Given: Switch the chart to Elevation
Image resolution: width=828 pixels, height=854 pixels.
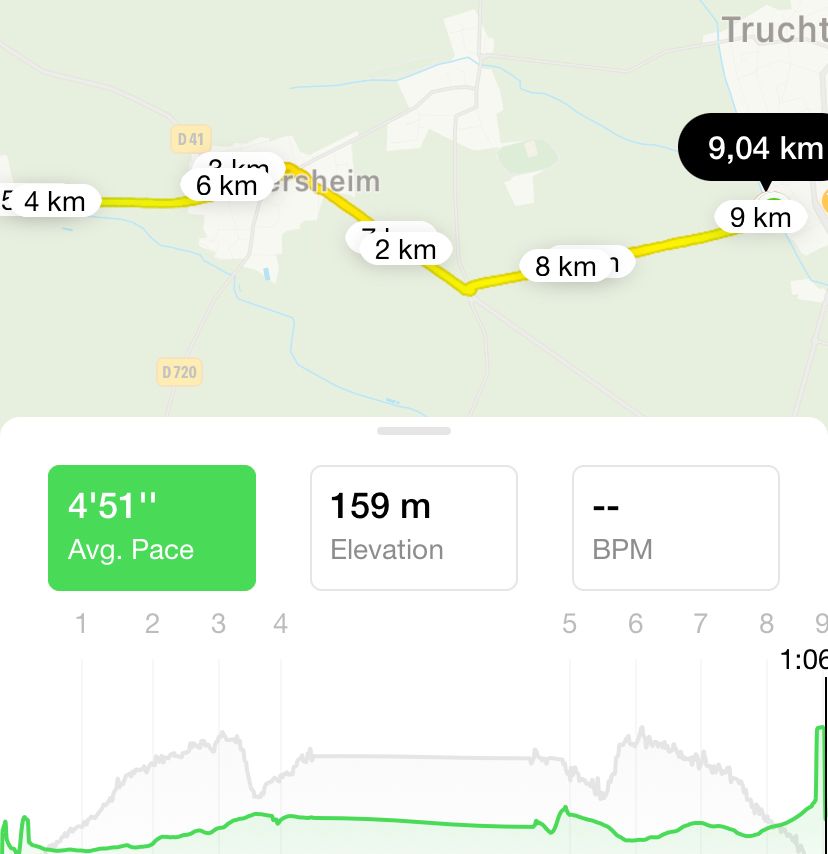Looking at the screenshot, I should coord(414,527).
